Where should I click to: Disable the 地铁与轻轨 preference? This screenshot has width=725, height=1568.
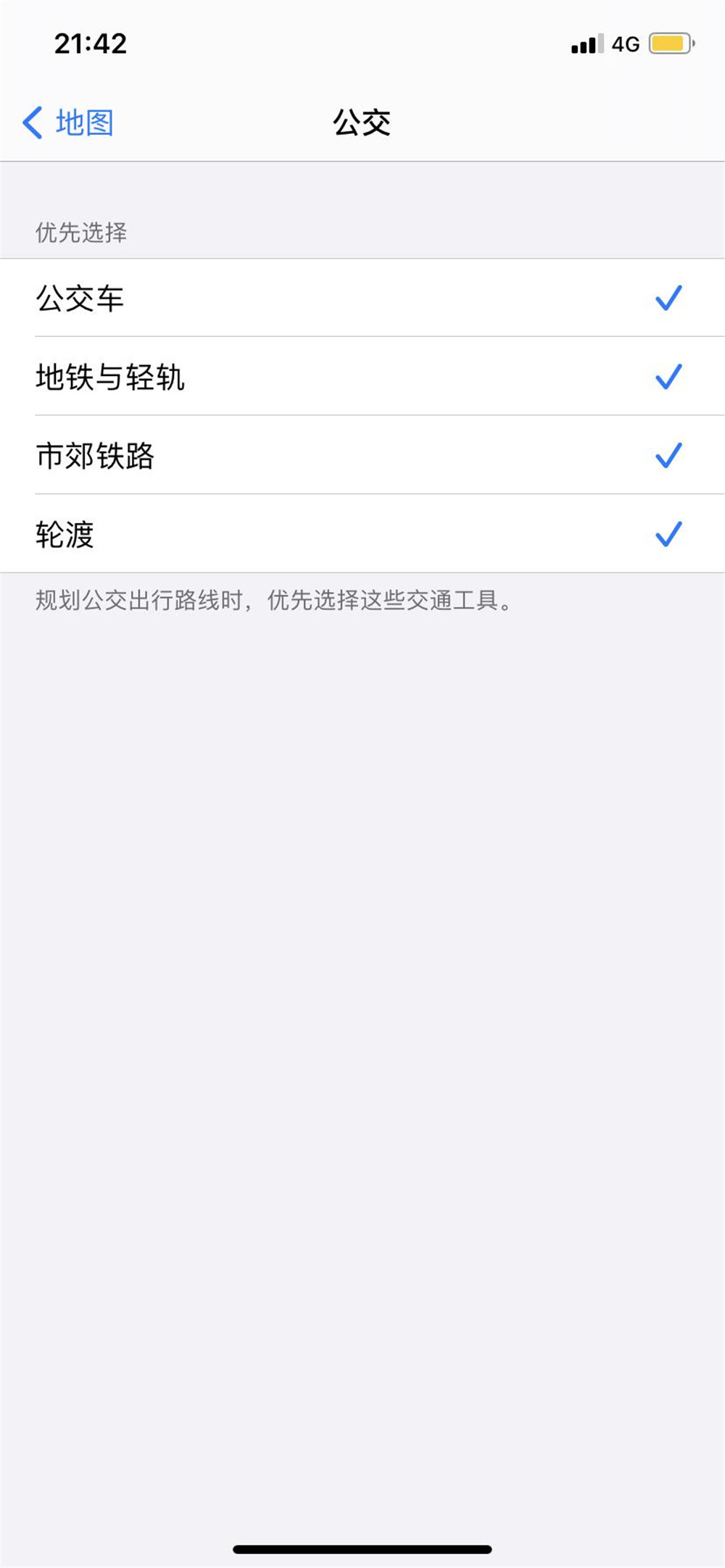[x=362, y=378]
